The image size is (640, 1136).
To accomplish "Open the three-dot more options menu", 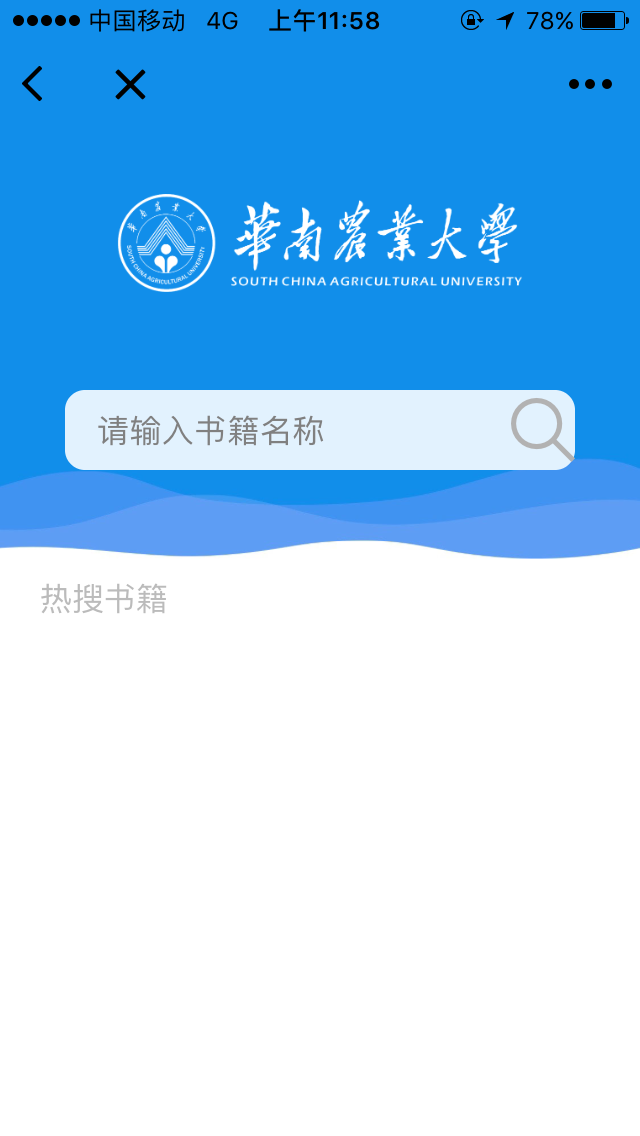I will click(590, 85).
